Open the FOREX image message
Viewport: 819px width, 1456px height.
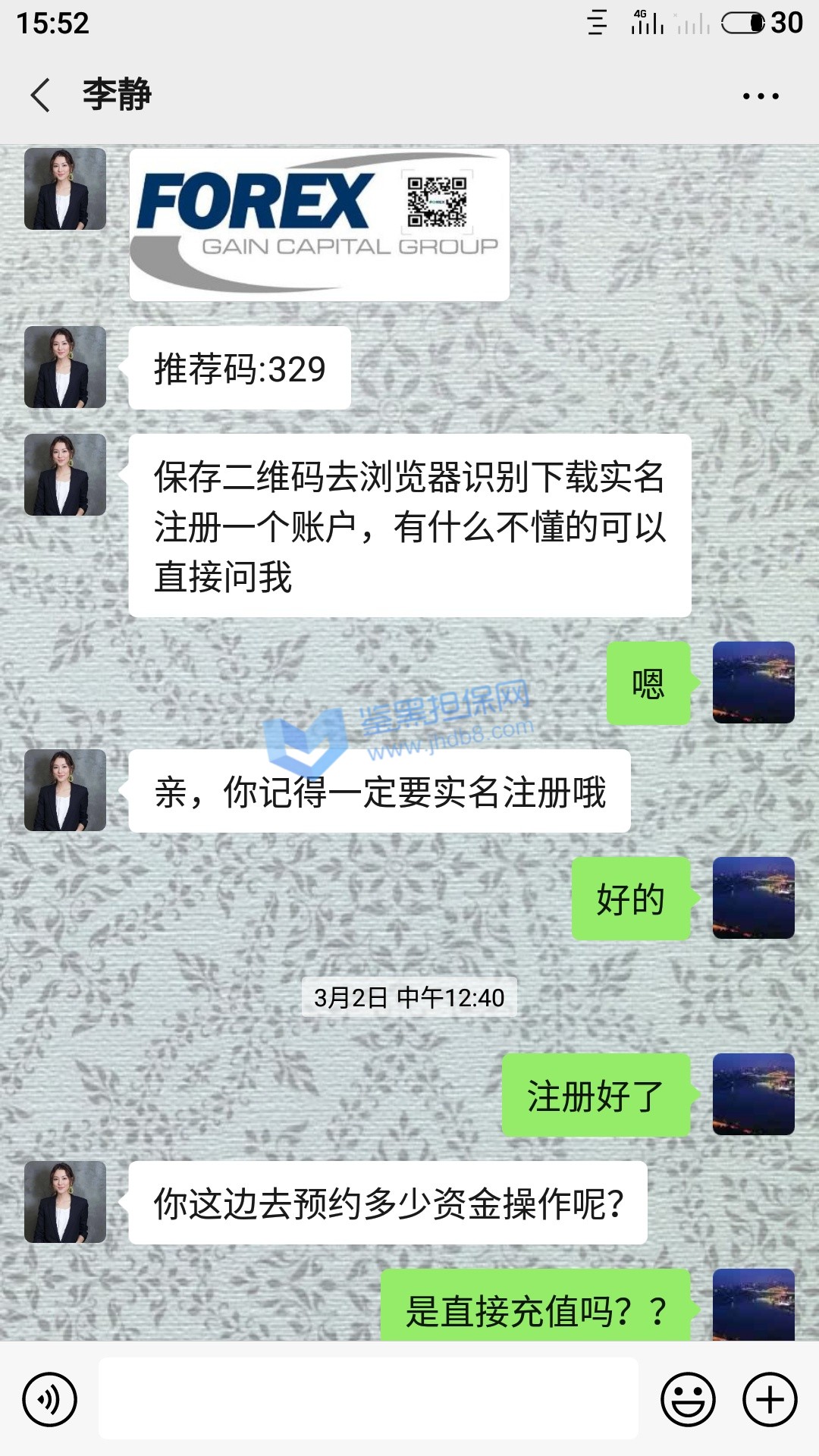[319, 224]
